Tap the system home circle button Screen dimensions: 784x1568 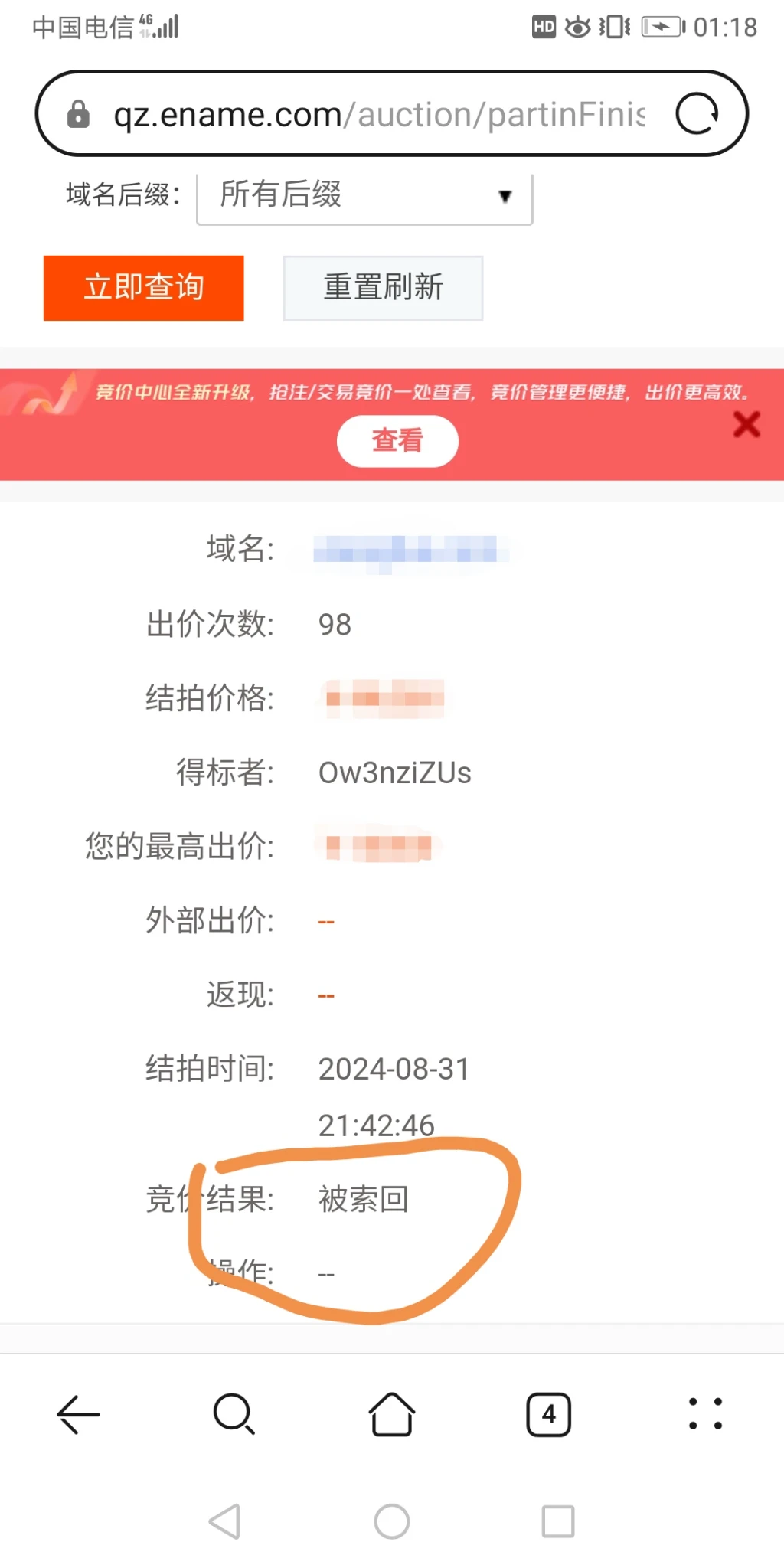tap(392, 1521)
